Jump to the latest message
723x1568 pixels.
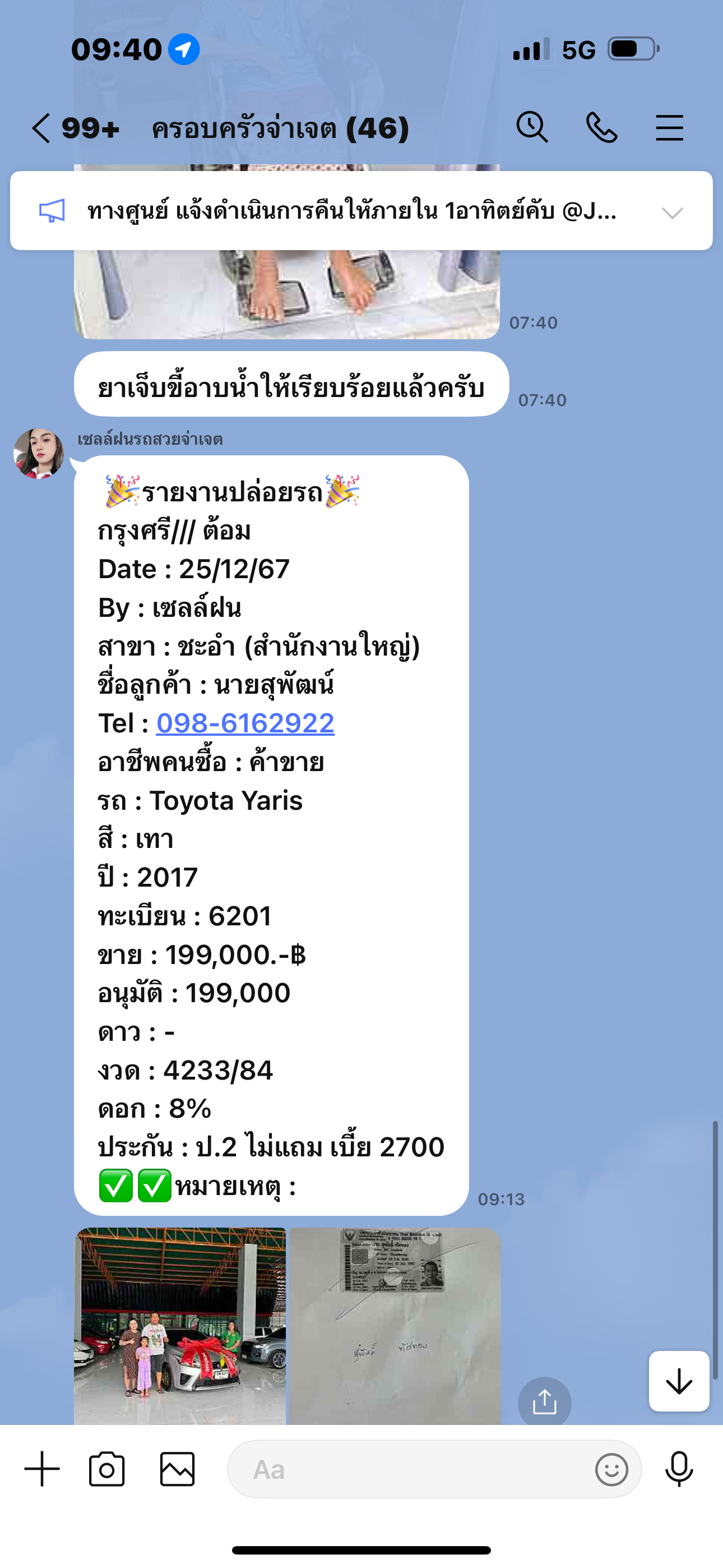[679, 1381]
